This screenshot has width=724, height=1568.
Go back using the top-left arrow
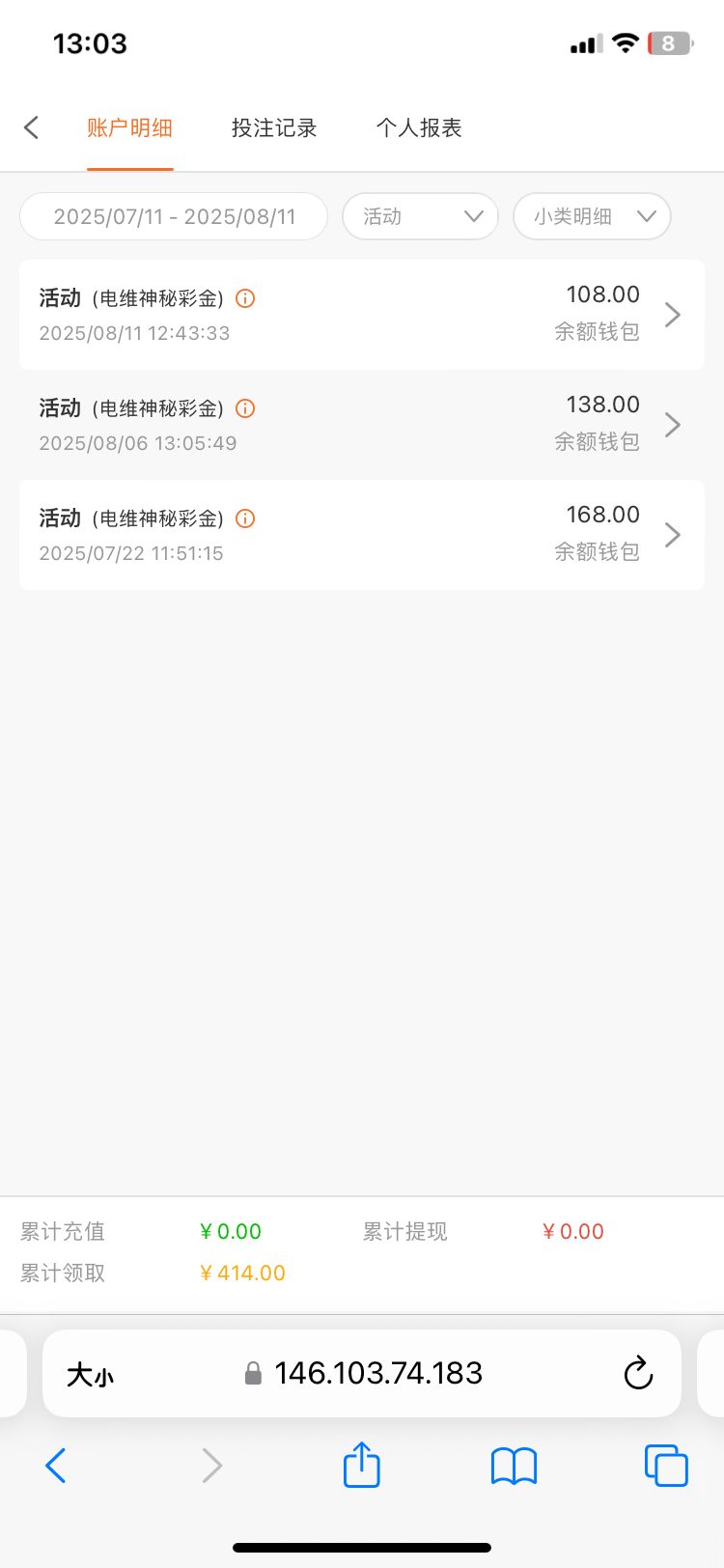point(31,127)
